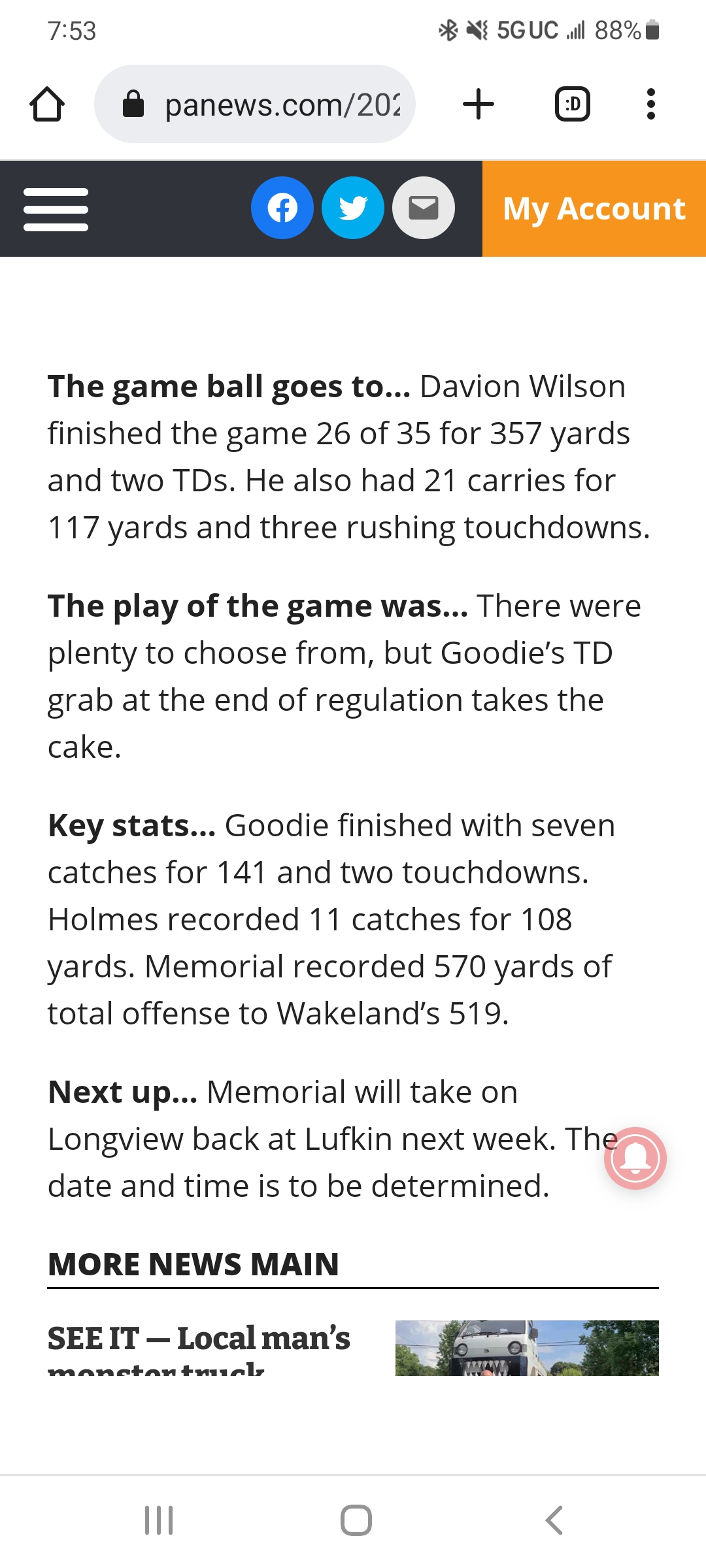Open the browser overflow menu

[x=650, y=105]
